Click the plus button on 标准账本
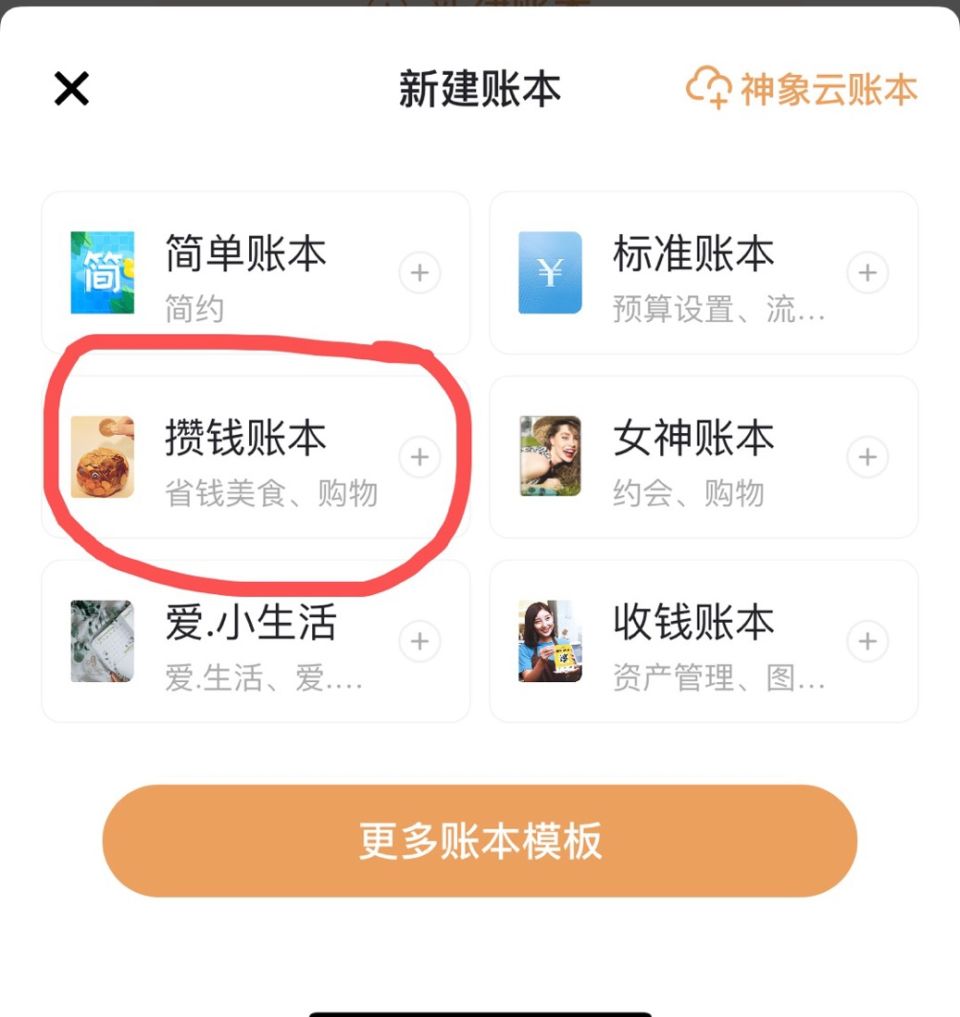 tap(867, 273)
